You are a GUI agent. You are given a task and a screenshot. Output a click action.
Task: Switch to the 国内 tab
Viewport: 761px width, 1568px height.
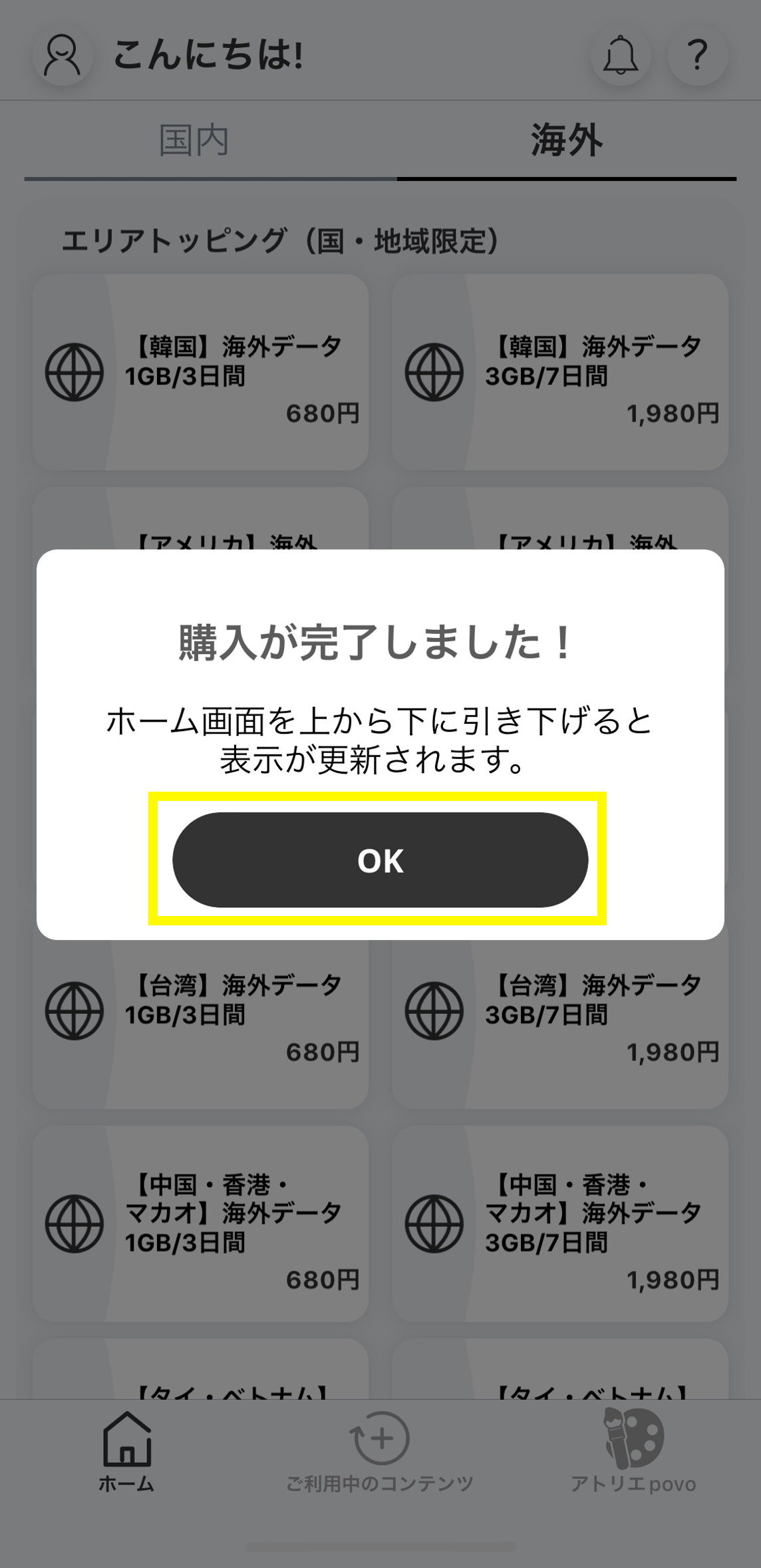pos(194,140)
